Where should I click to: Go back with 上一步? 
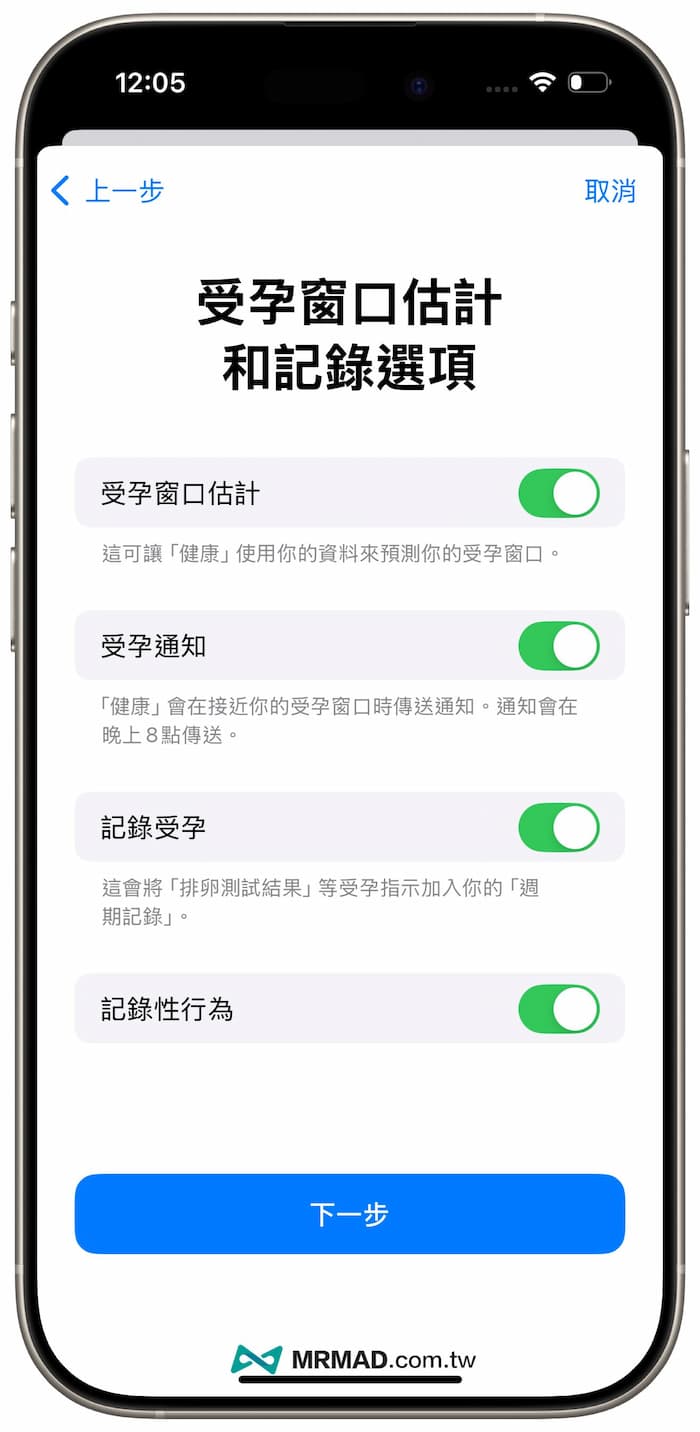pos(107,191)
